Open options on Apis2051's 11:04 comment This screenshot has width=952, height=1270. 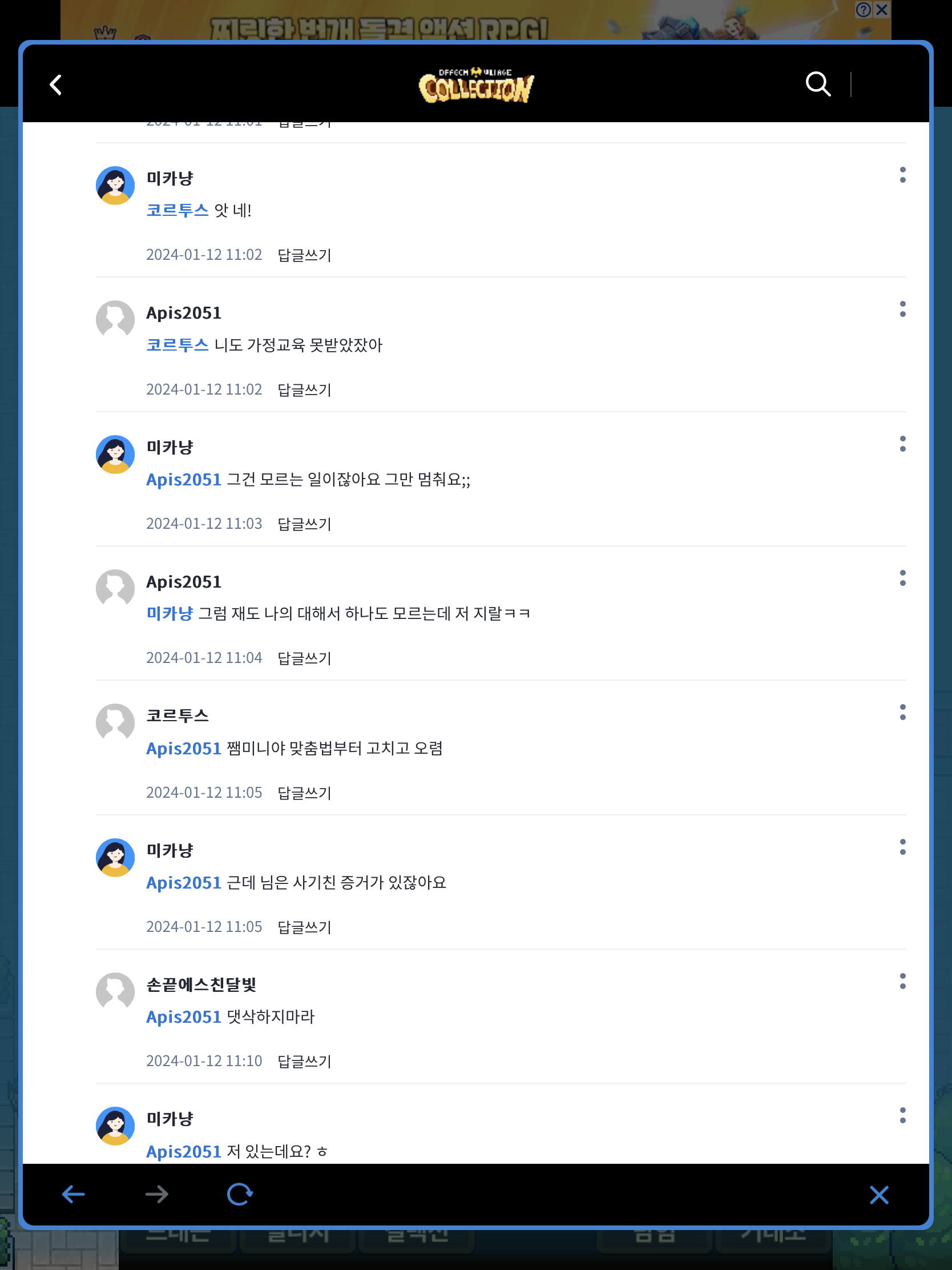(x=902, y=578)
